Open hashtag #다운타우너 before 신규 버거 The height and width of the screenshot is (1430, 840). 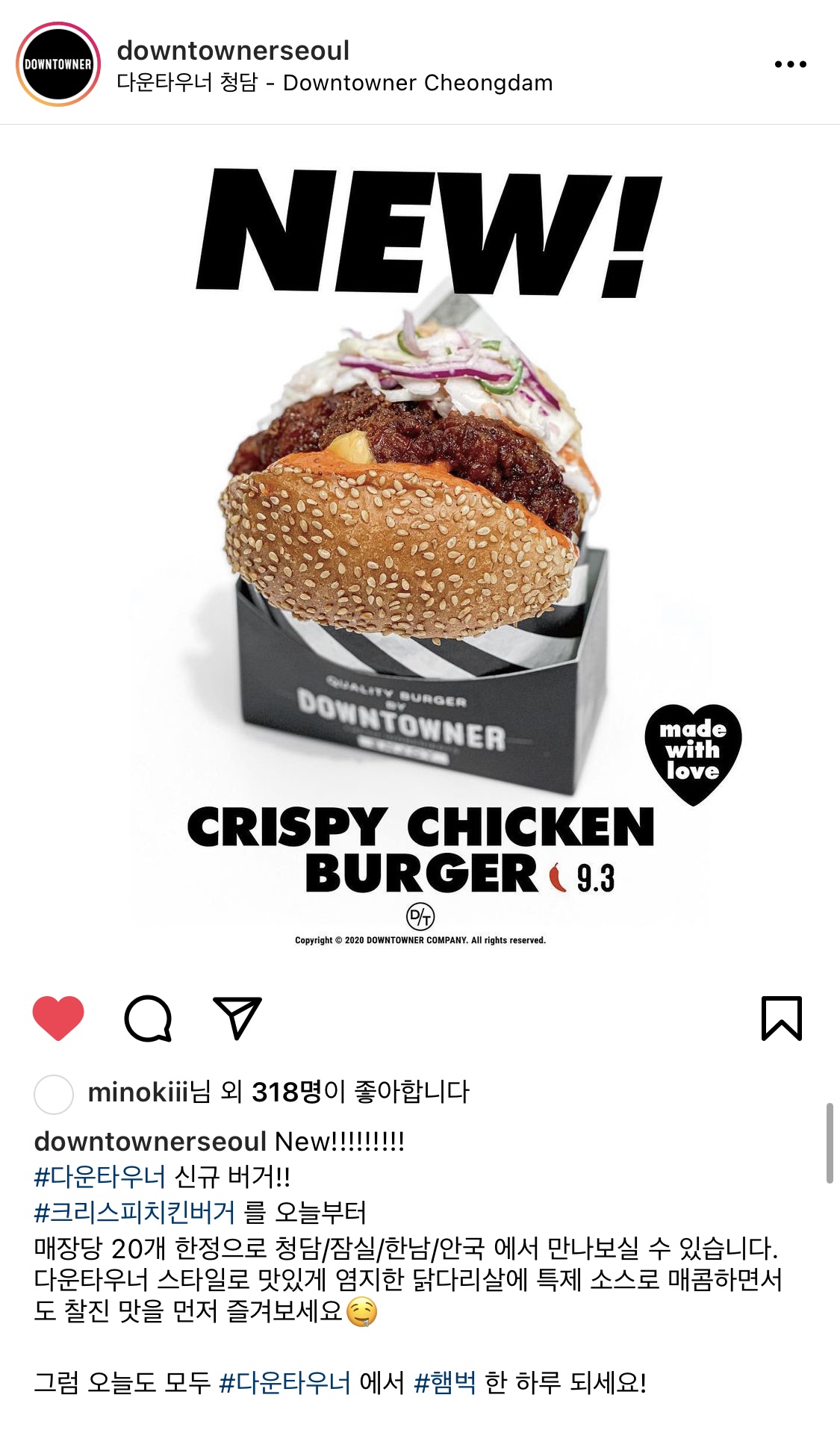point(99,1177)
